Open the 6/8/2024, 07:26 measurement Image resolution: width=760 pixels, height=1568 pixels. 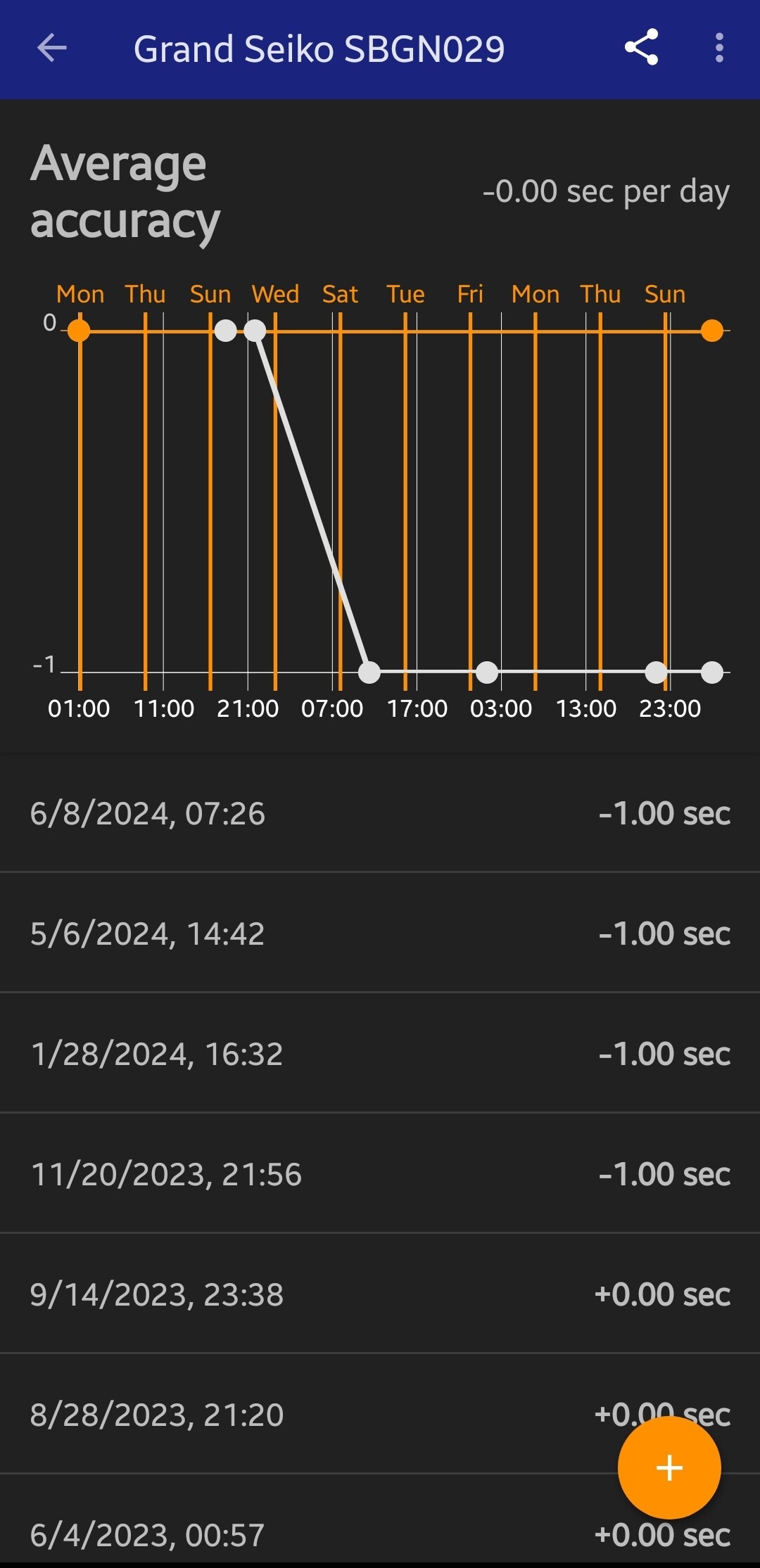tap(380, 812)
